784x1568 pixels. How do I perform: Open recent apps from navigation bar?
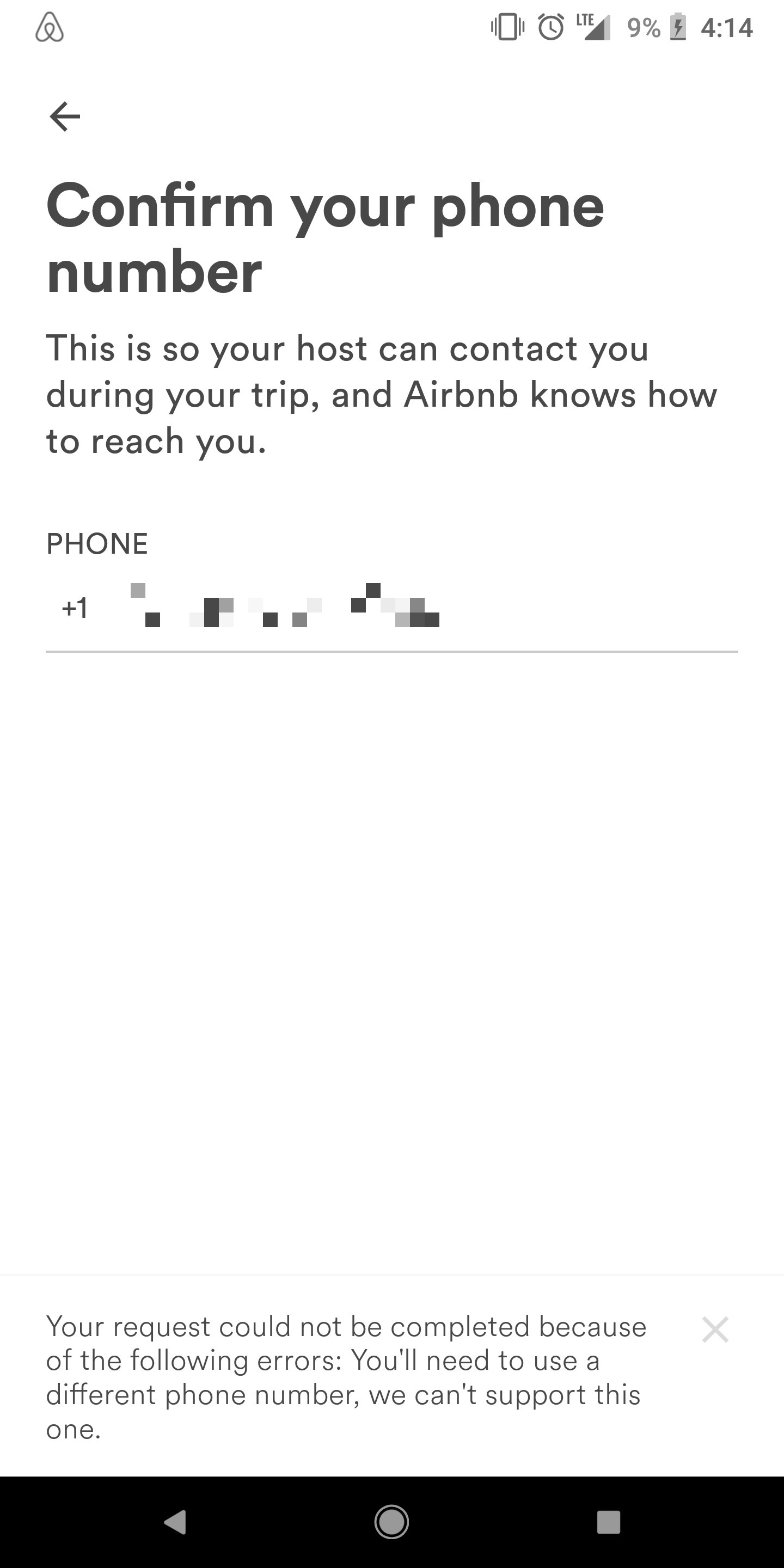click(608, 1522)
